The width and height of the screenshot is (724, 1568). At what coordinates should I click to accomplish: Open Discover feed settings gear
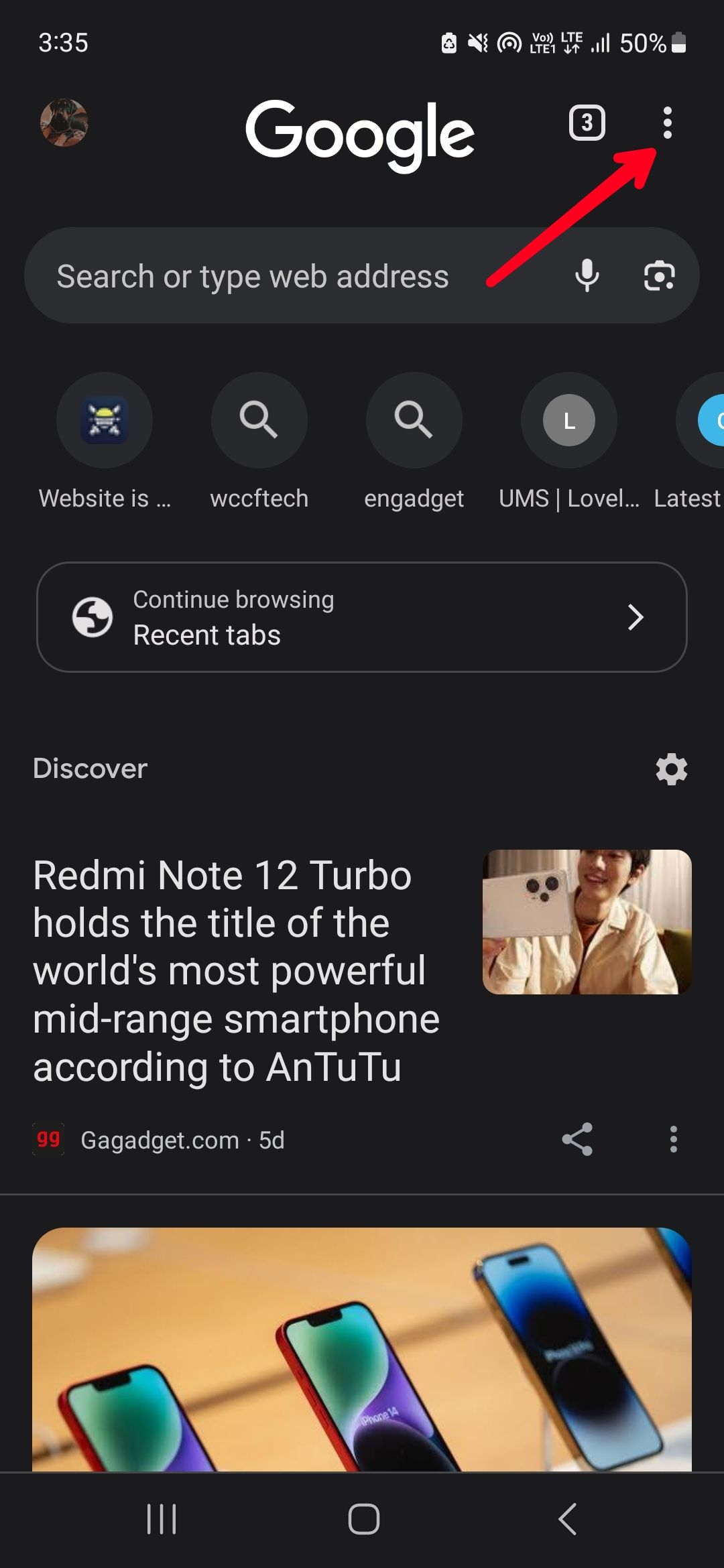coord(670,769)
